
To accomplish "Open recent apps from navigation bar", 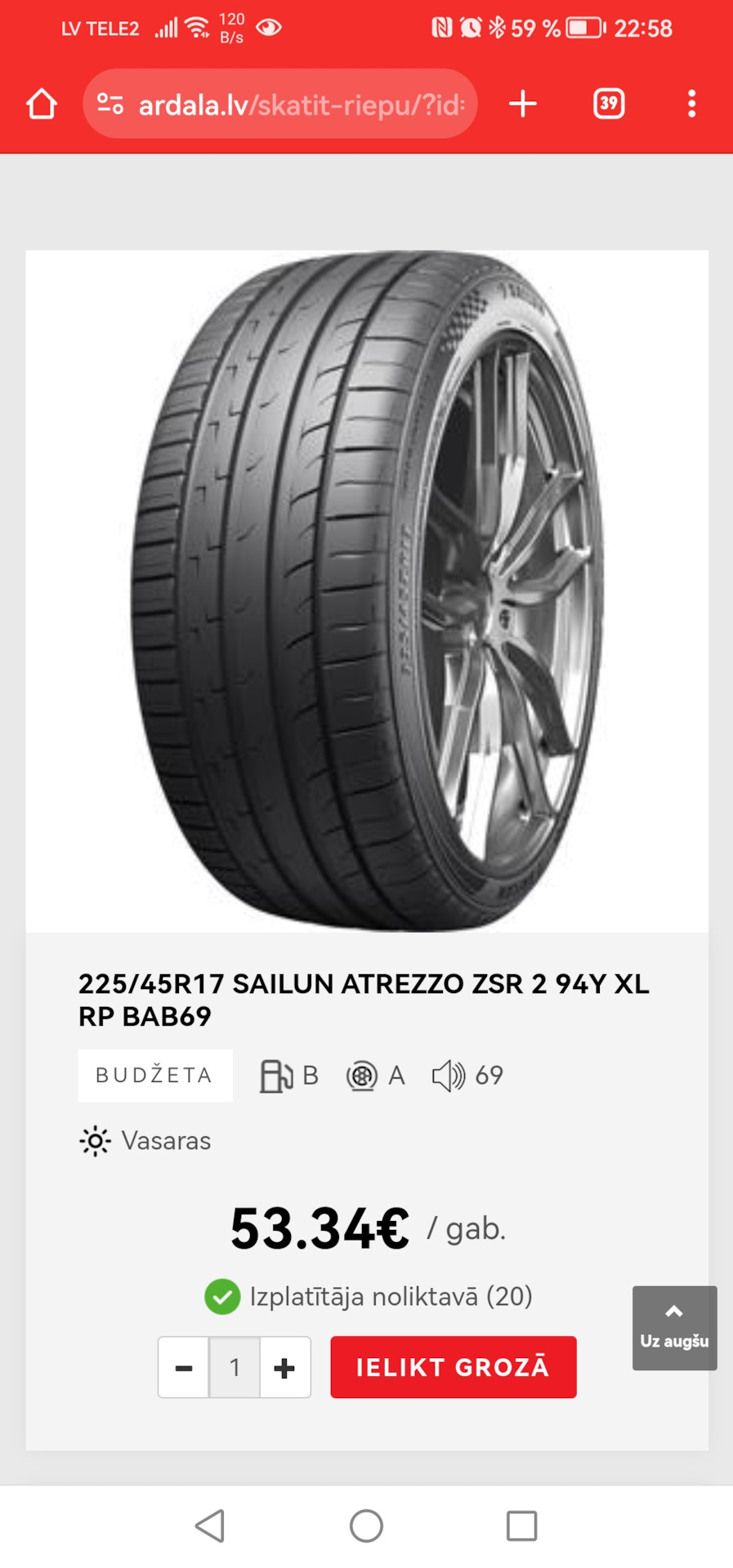I will pos(521,1525).
